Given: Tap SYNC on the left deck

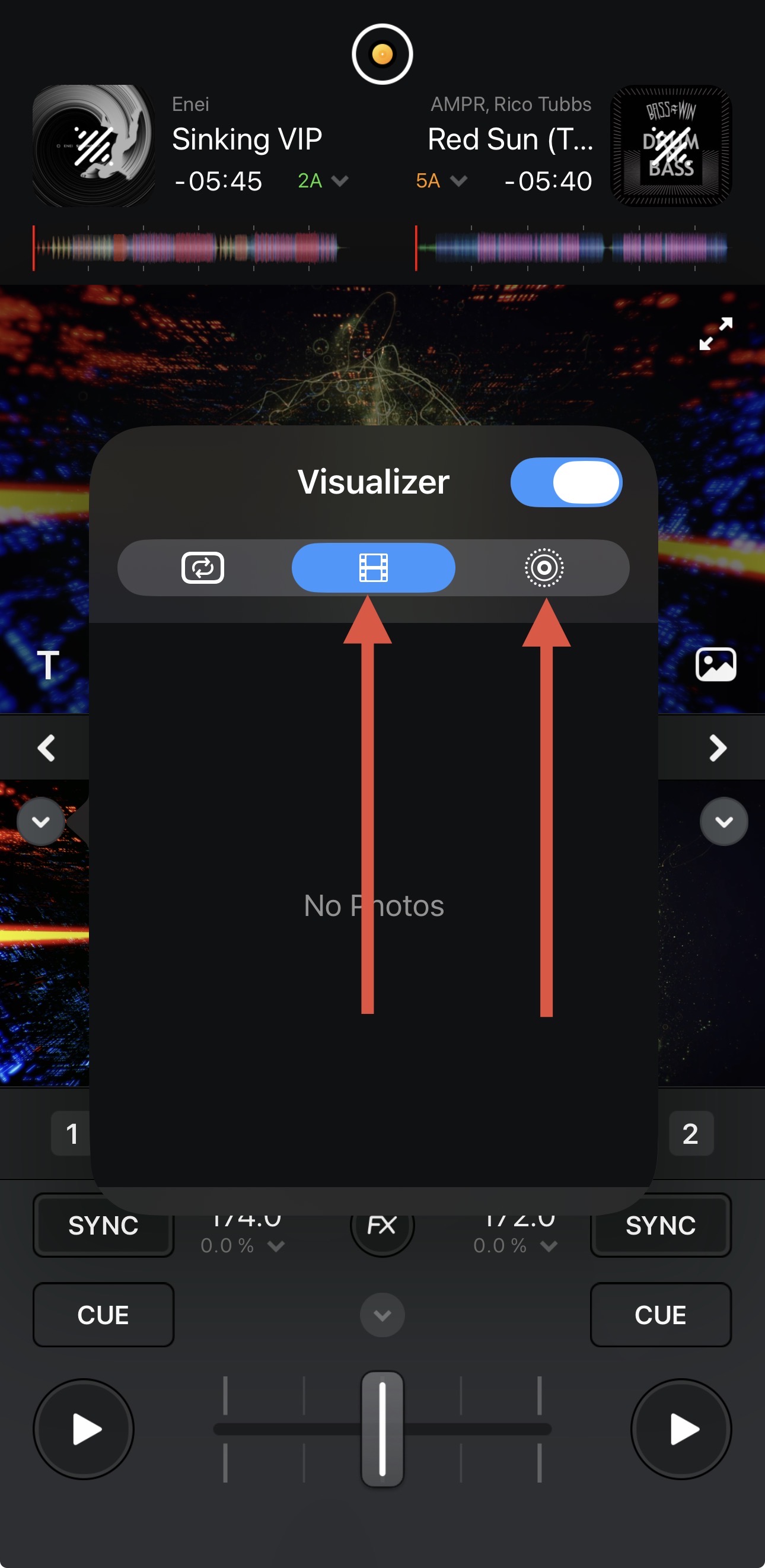Looking at the screenshot, I should tap(103, 1226).
